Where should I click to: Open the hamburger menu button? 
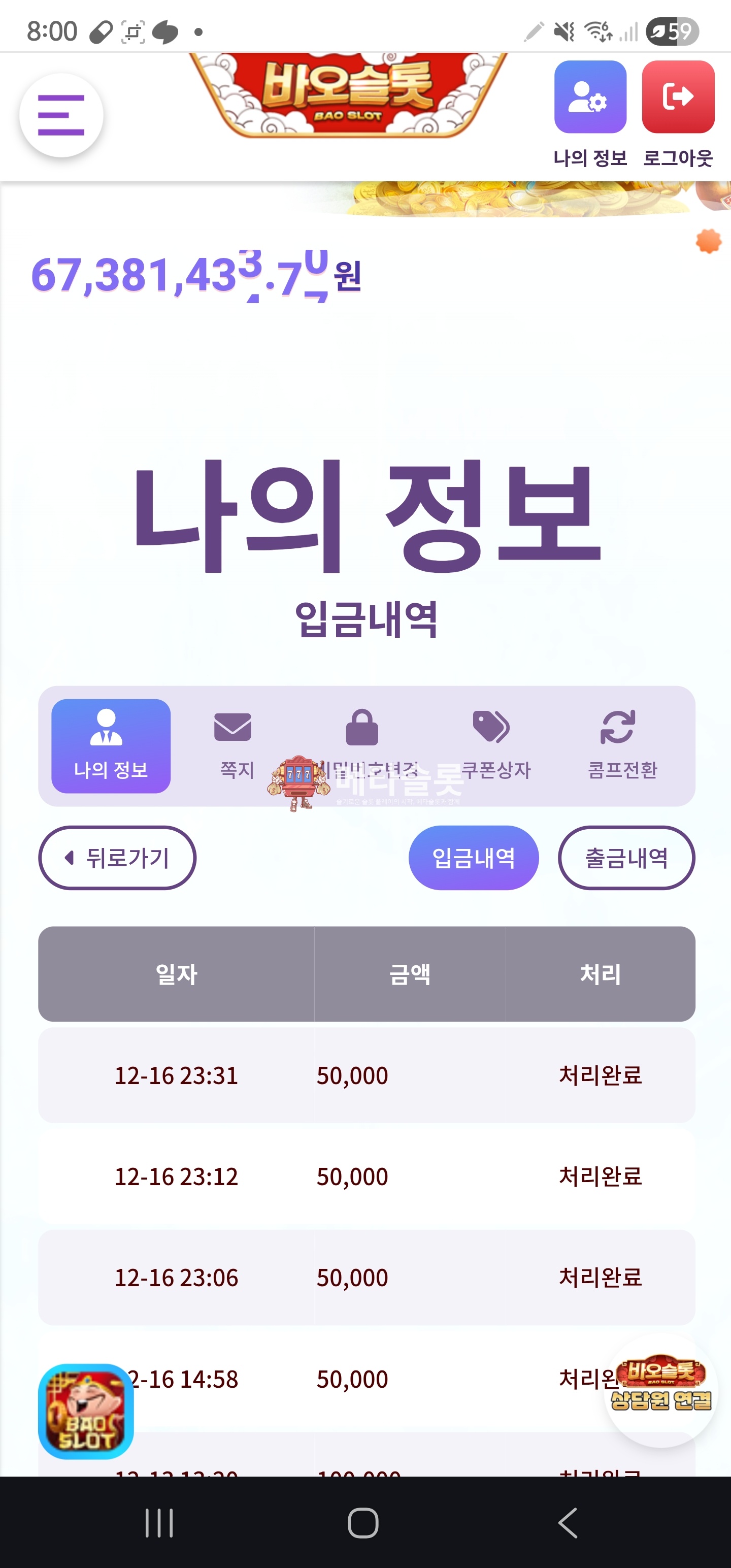(61, 115)
